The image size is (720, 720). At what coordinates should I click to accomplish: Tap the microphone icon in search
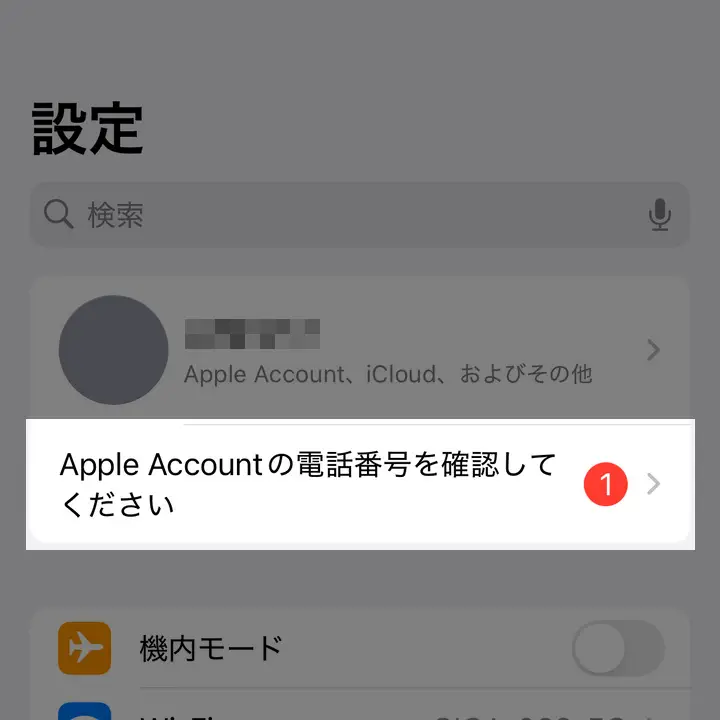pos(659,214)
